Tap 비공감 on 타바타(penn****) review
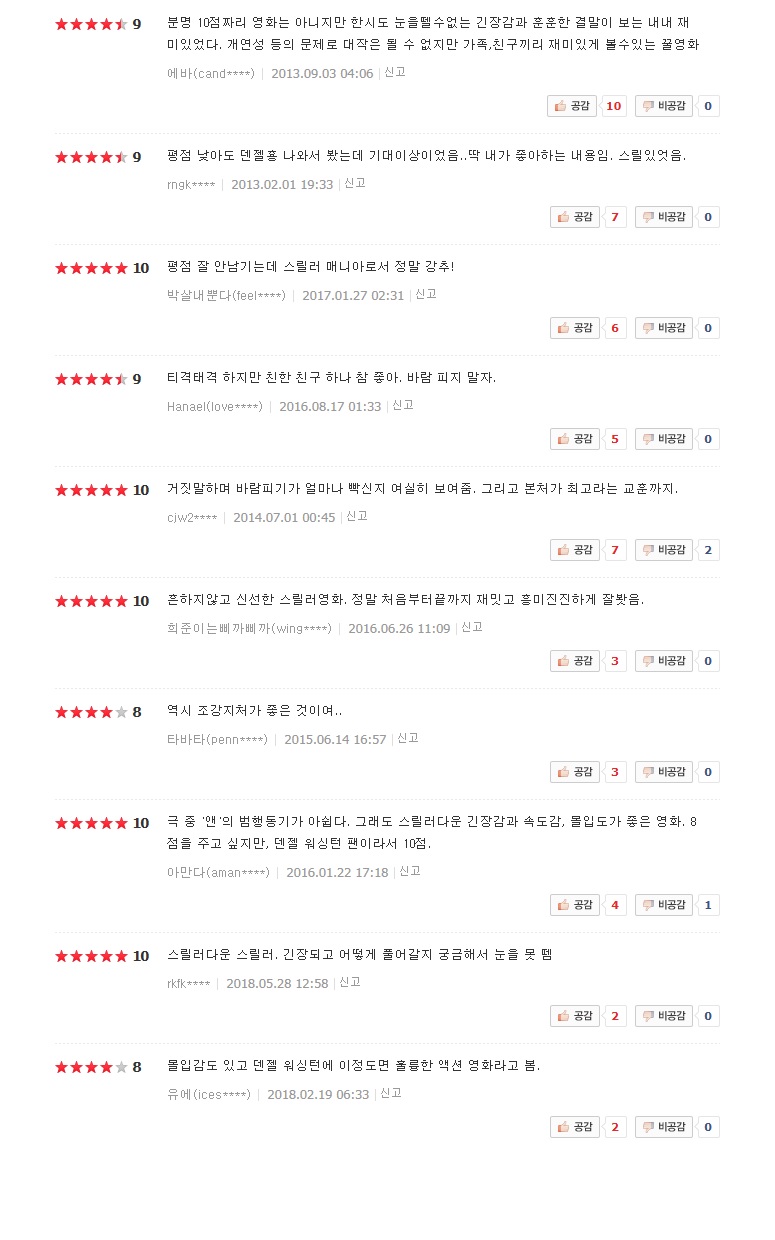The width and height of the screenshot is (775, 1240). tap(664, 772)
